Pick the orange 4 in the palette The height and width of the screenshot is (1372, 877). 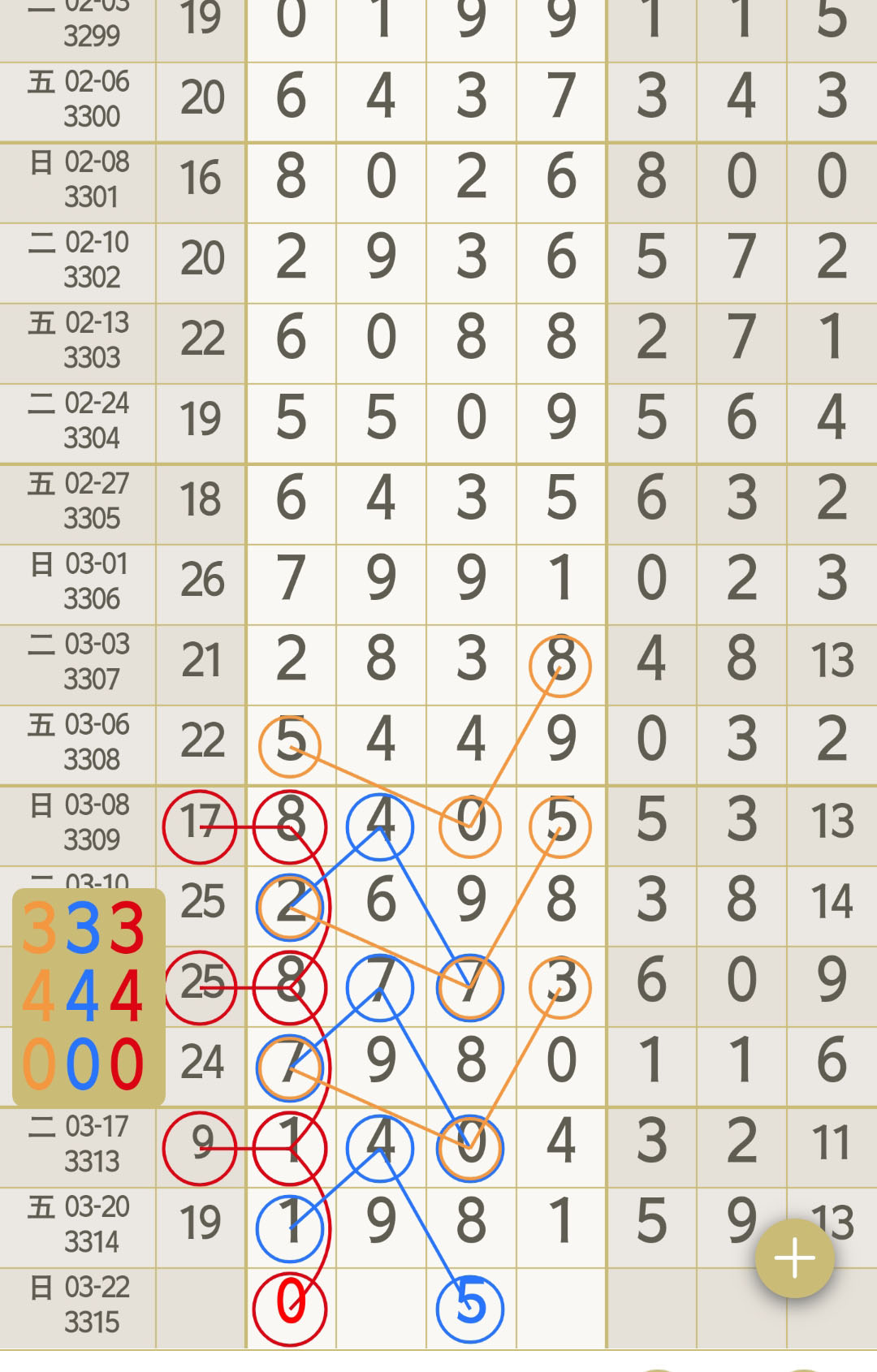click(x=39, y=996)
